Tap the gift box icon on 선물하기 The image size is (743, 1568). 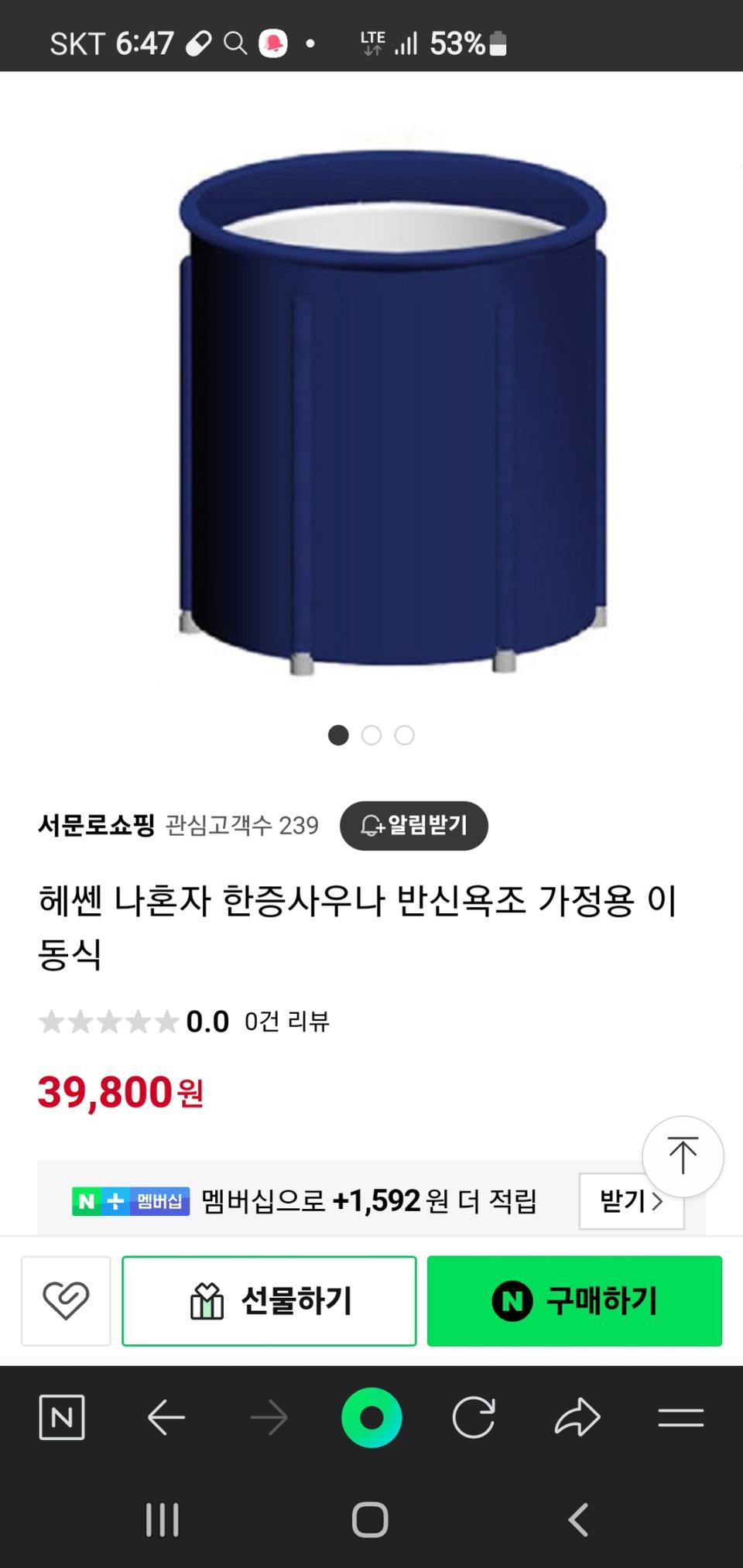[206, 1300]
